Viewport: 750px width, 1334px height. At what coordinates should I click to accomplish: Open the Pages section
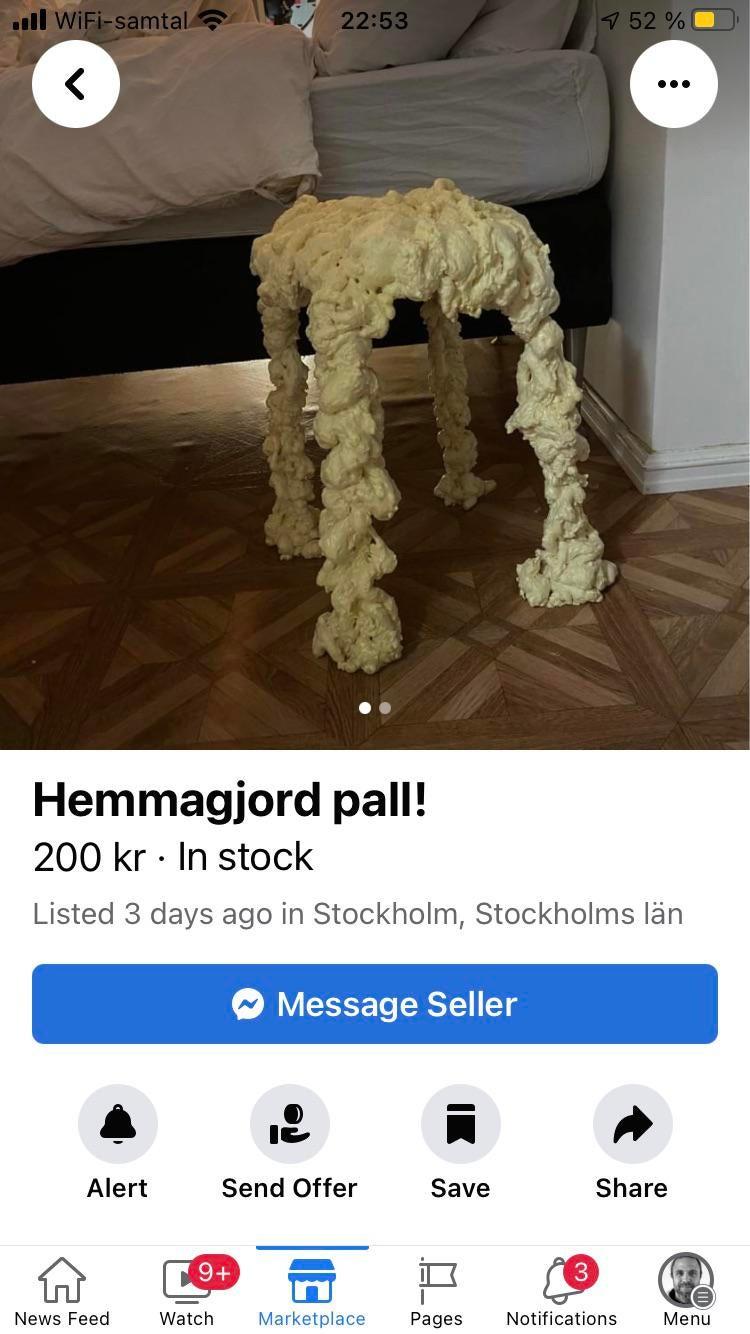point(436,1290)
